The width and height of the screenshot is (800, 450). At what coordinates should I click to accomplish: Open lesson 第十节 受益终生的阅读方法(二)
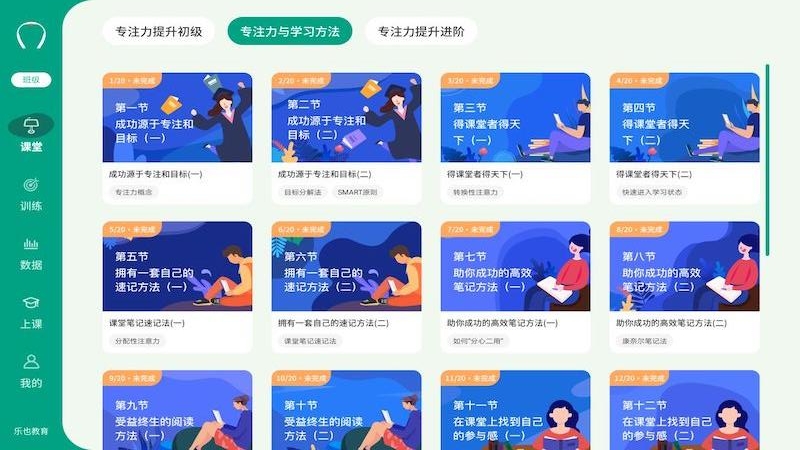click(347, 412)
